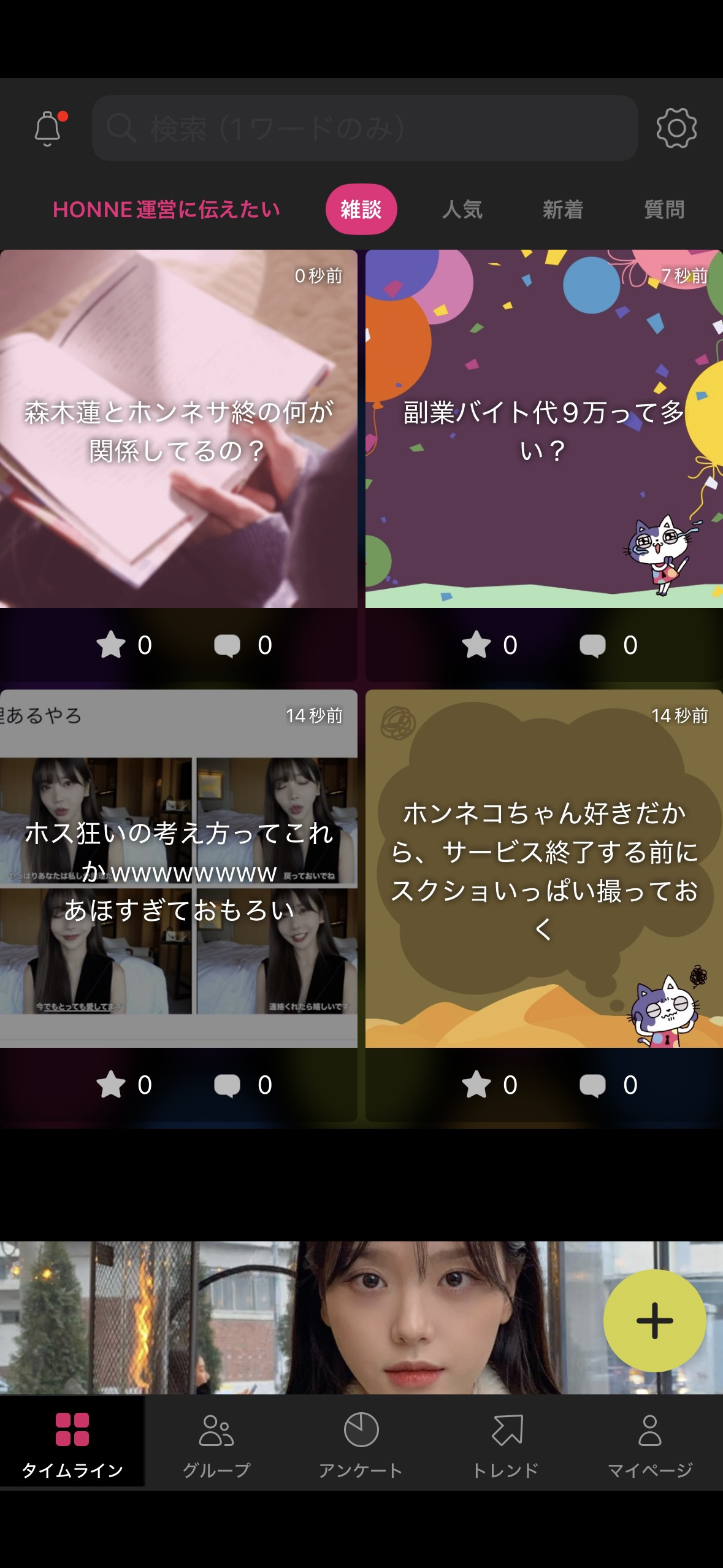
Task: Create a new post with the plus button
Action: pyautogui.click(x=654, y=1320)
